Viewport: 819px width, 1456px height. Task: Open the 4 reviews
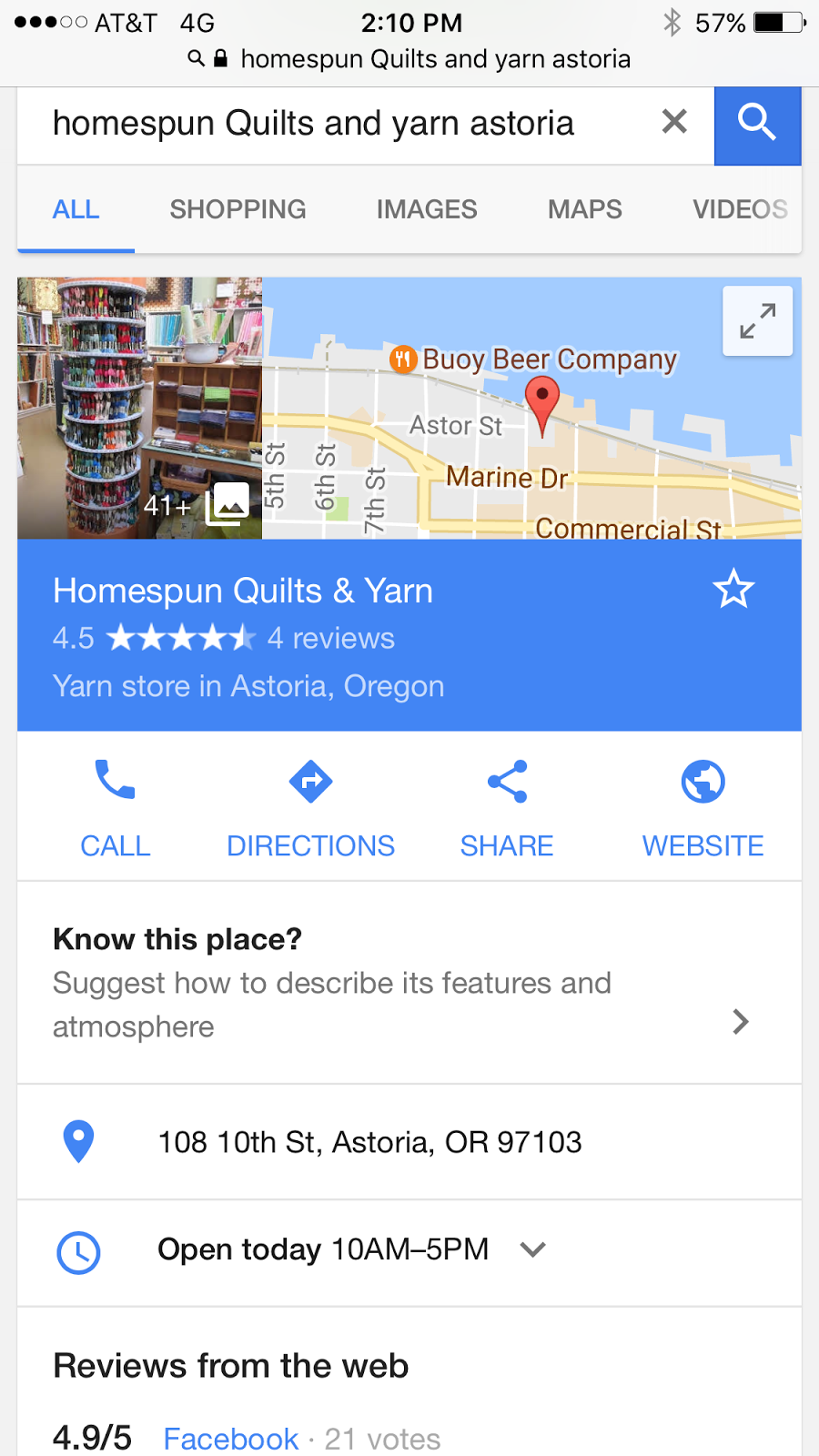point(330,639)
